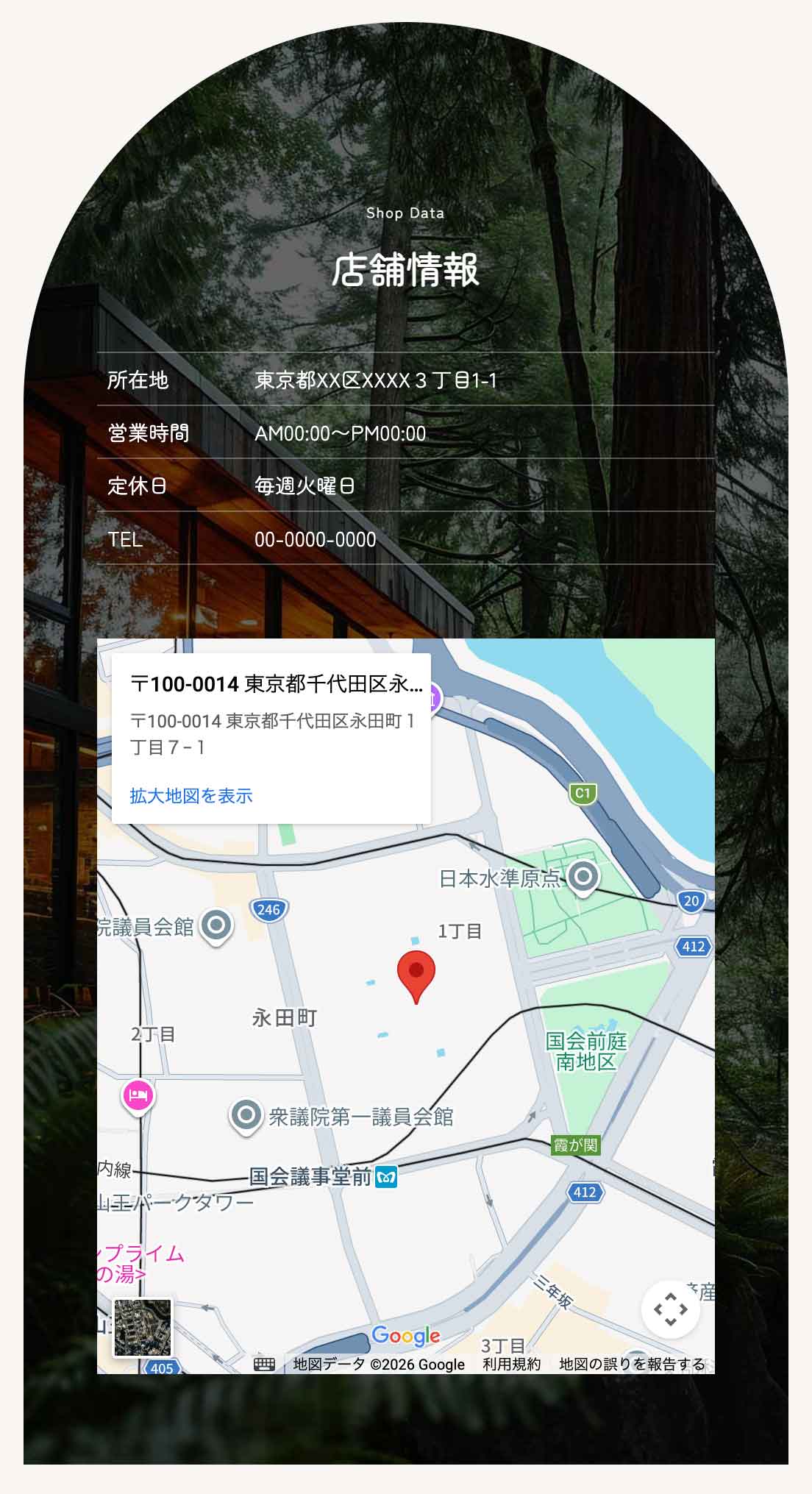Screen dimensions: 812x1494
Task: Toggle fullscreen map view
Action: pos(670,1309)
